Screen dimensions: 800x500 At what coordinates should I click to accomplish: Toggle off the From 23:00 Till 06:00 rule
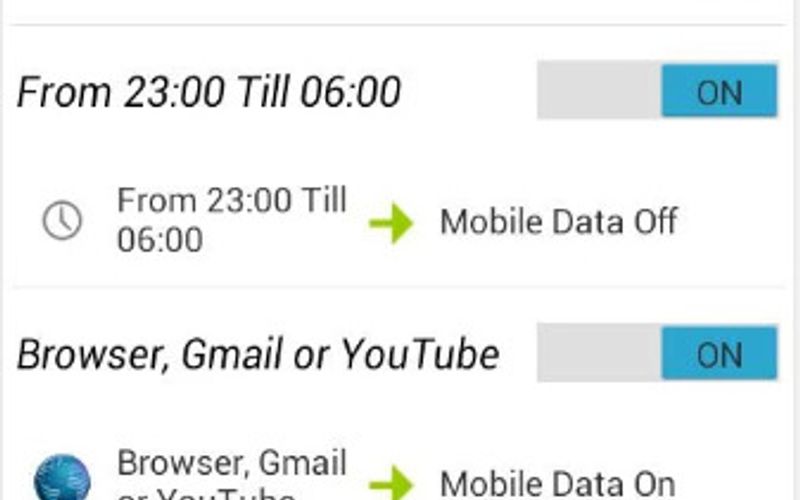(657, 91)
